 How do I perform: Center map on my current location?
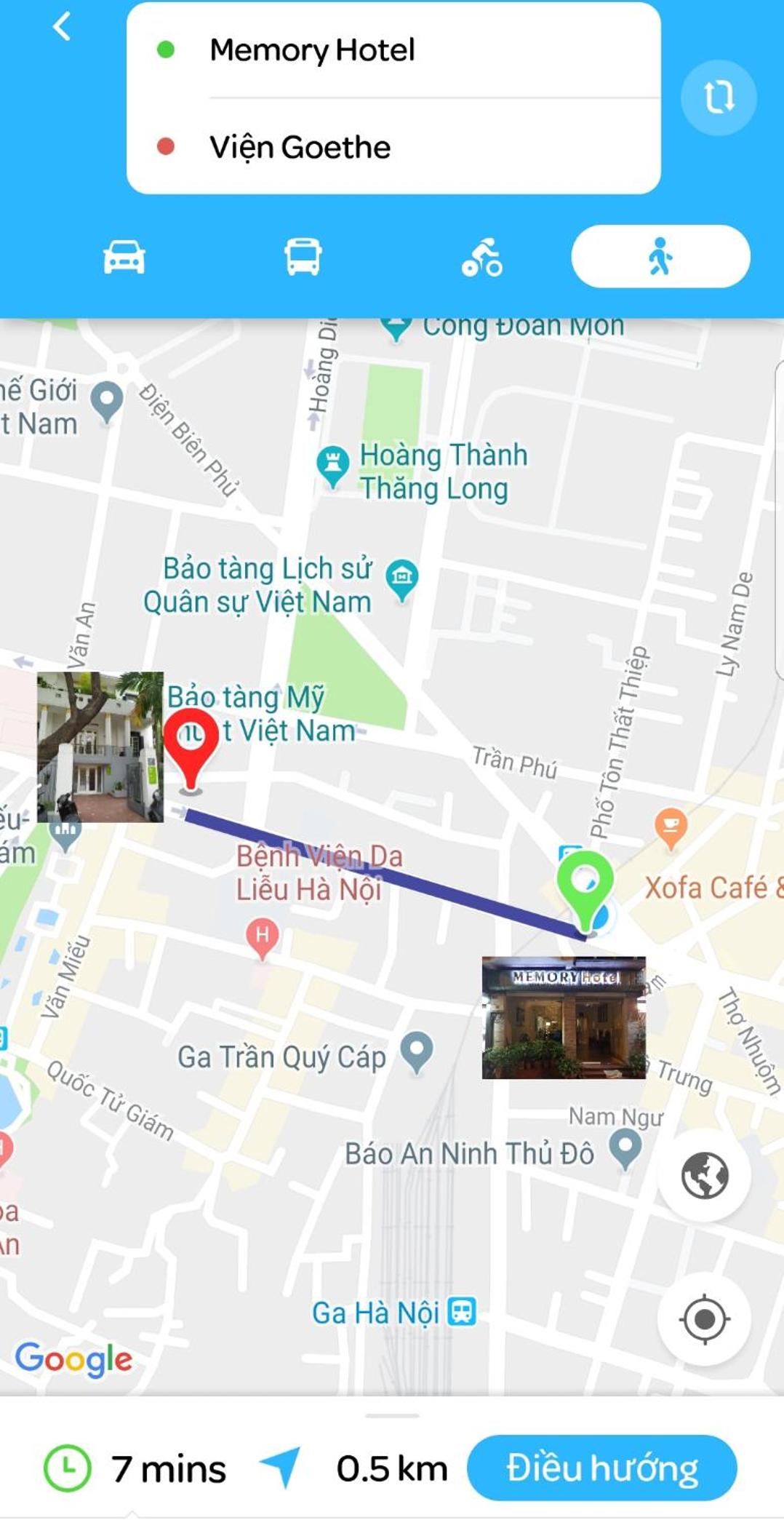(704, 1318)
